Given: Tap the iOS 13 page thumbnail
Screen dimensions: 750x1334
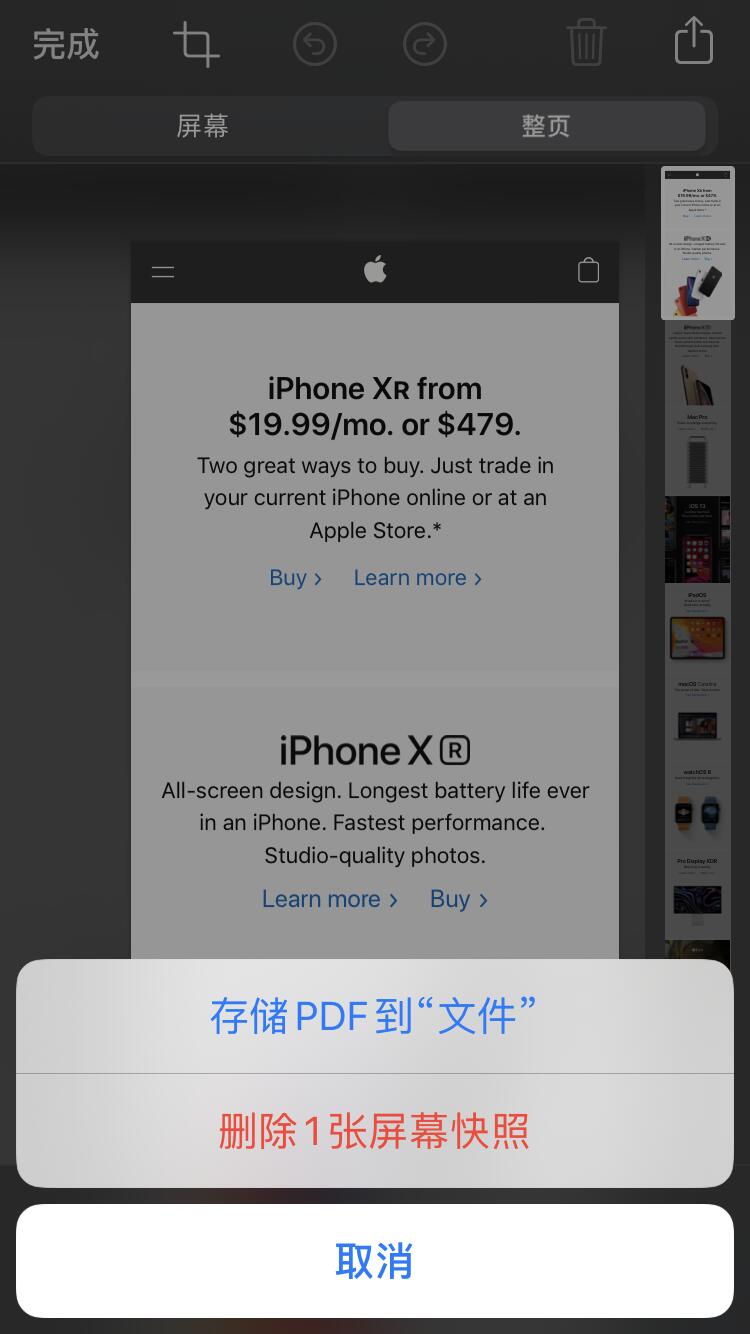Looking at the screenshot, I should (x=697, y=539).
